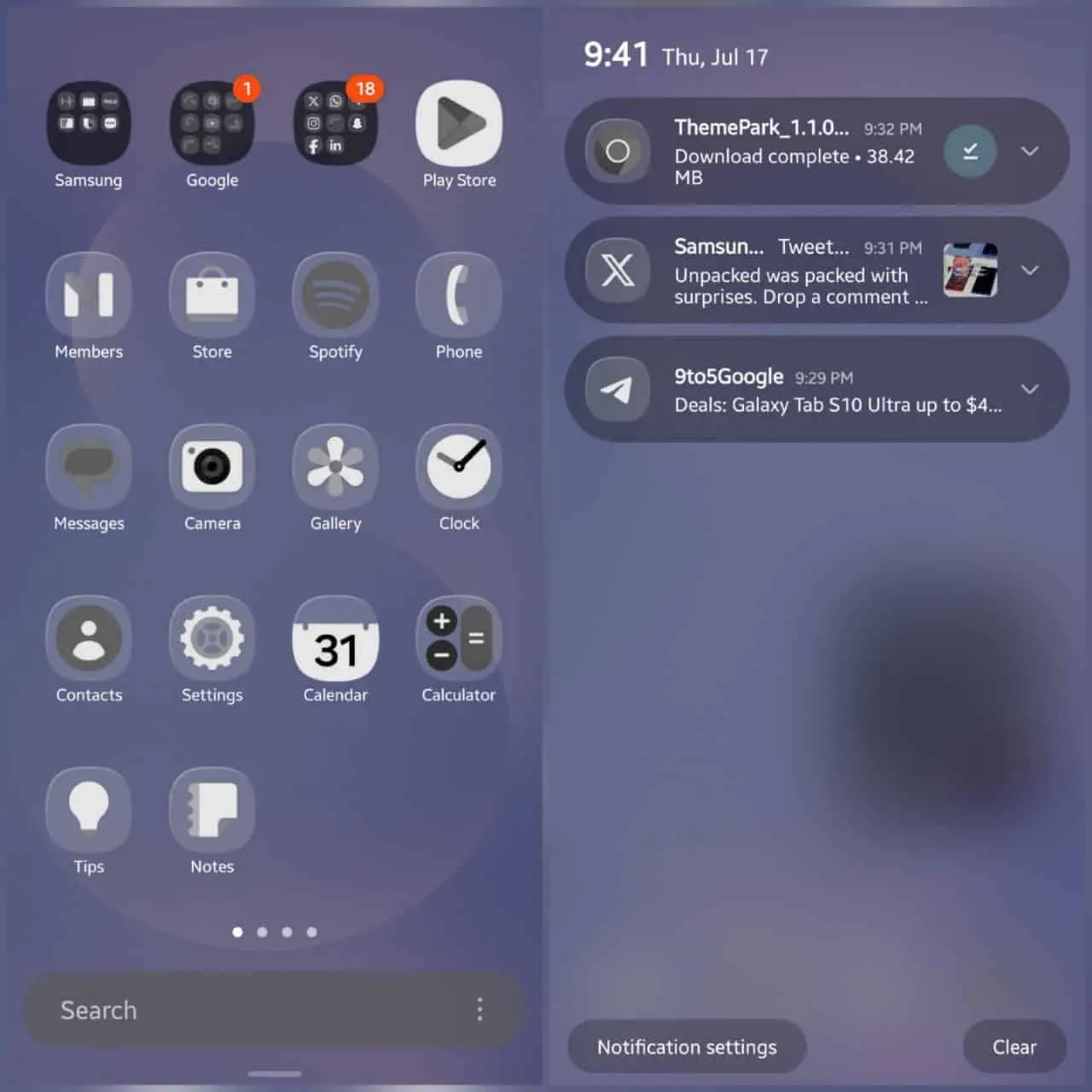
Task: Open the Samsung apps folder
Action: (x=89, y=124)
